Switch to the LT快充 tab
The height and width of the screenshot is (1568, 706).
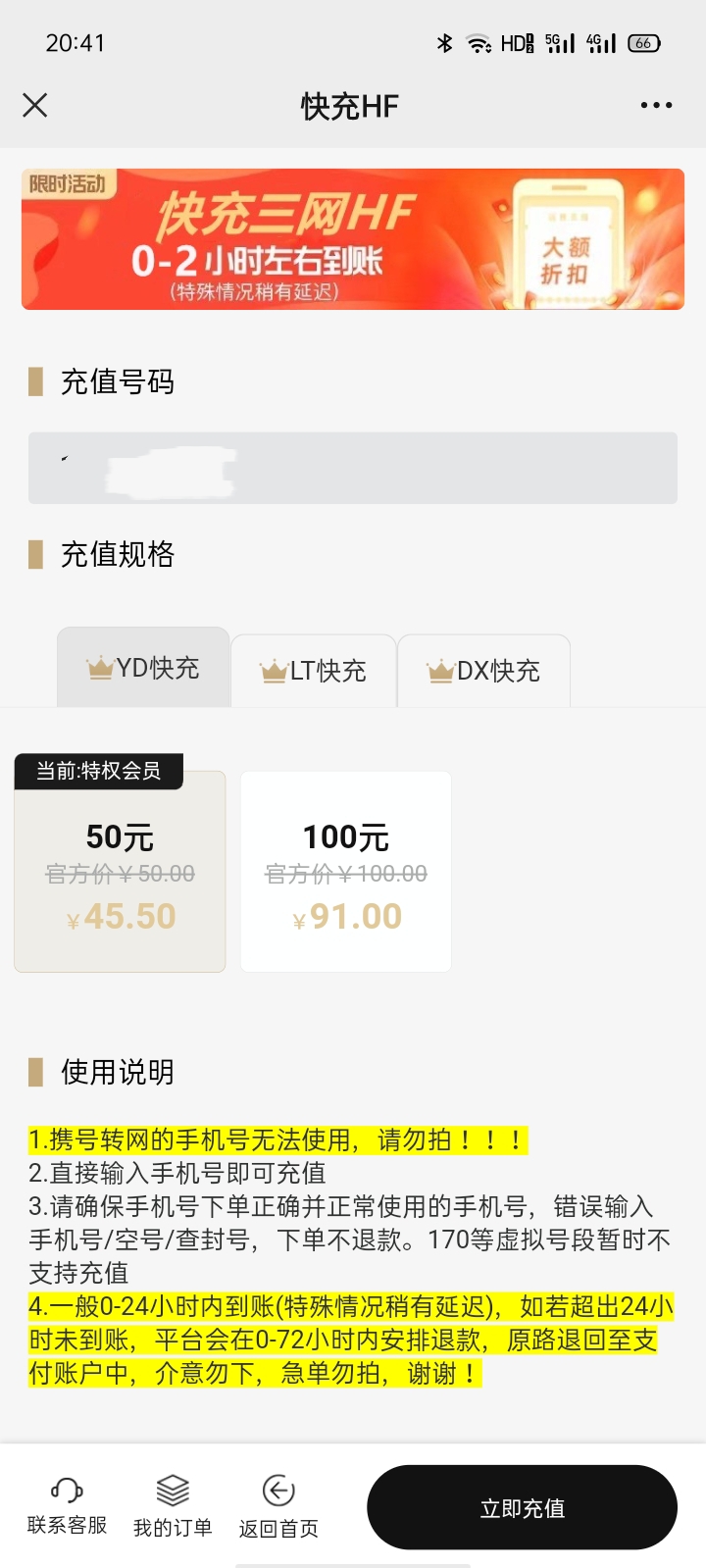[x=314, y=671]
